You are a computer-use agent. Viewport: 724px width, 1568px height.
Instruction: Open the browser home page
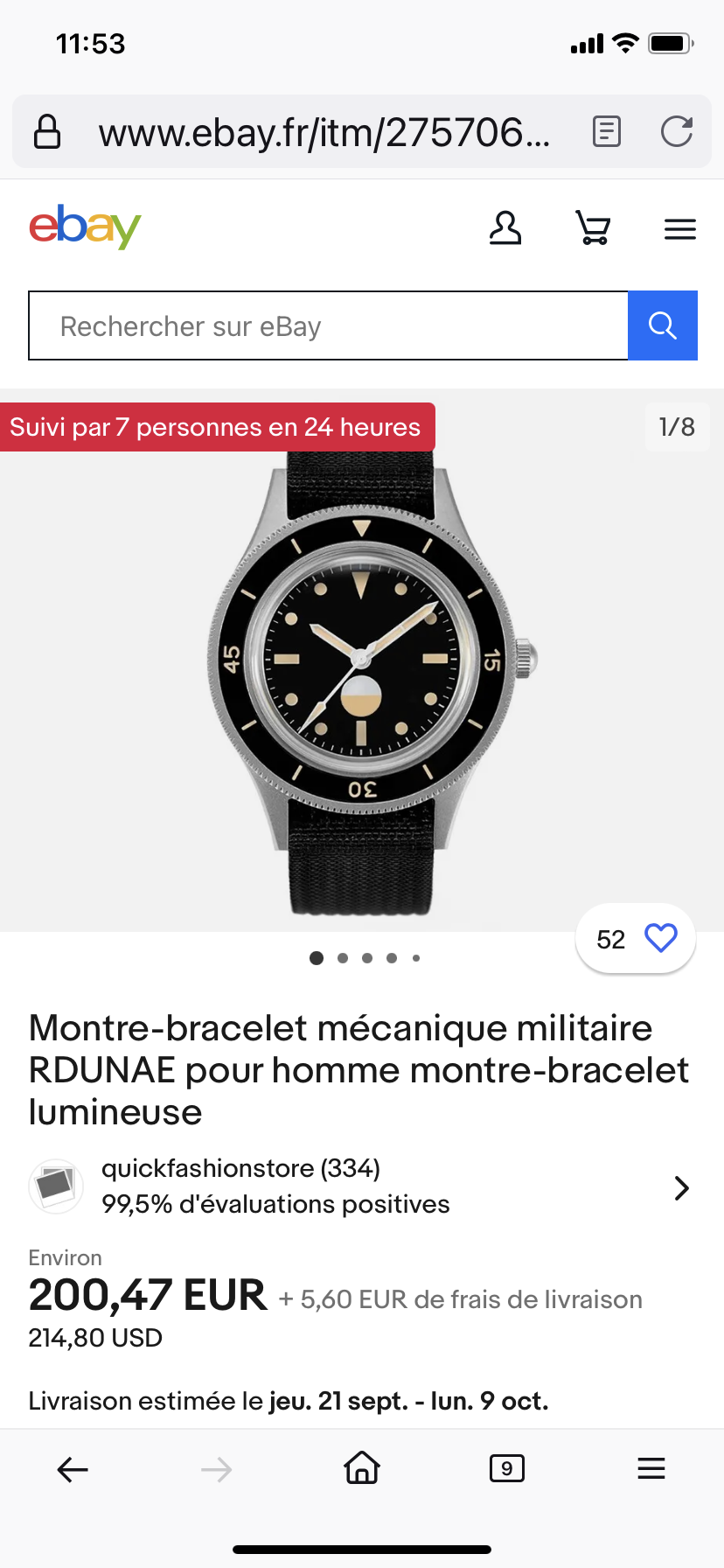coord(362,1468)
